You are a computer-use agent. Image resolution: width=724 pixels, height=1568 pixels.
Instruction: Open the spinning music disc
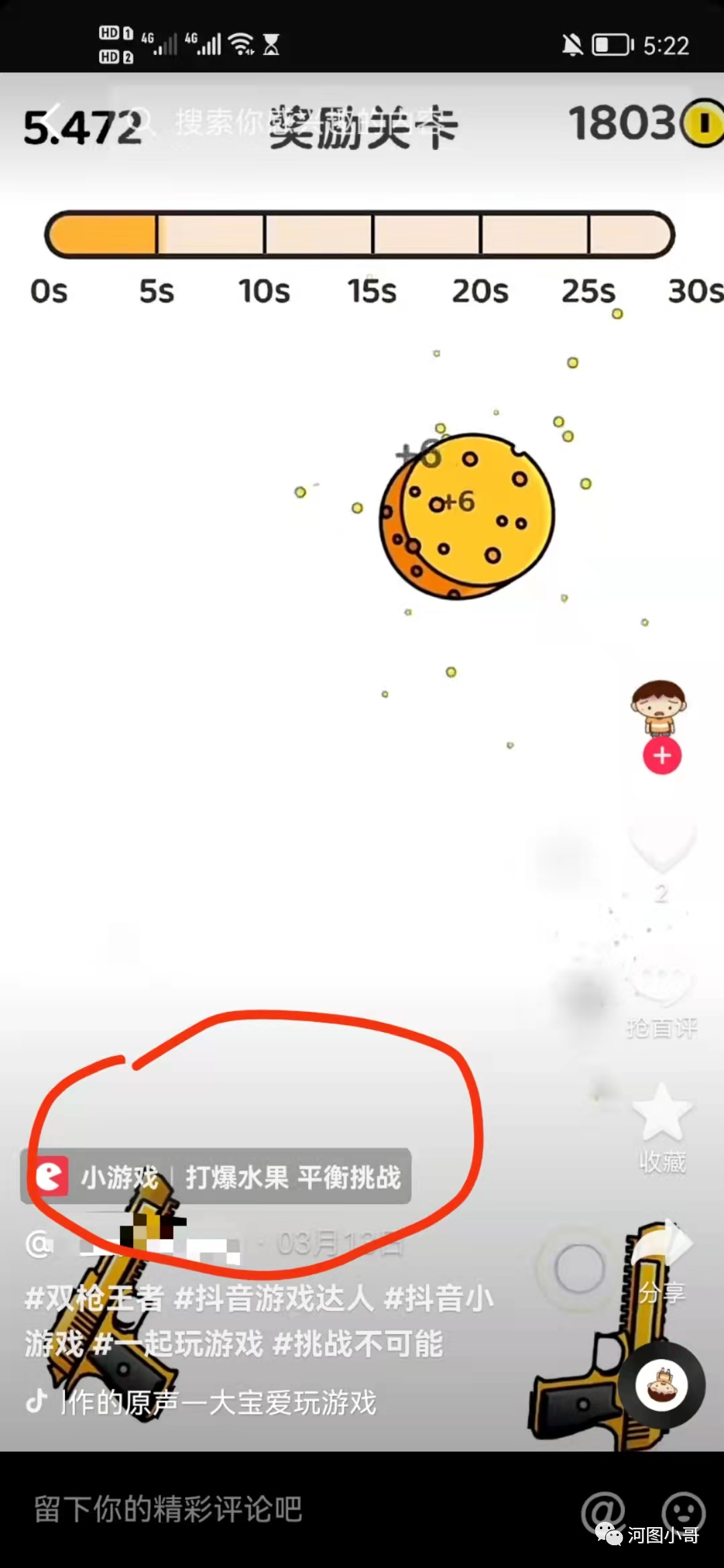661,1386
